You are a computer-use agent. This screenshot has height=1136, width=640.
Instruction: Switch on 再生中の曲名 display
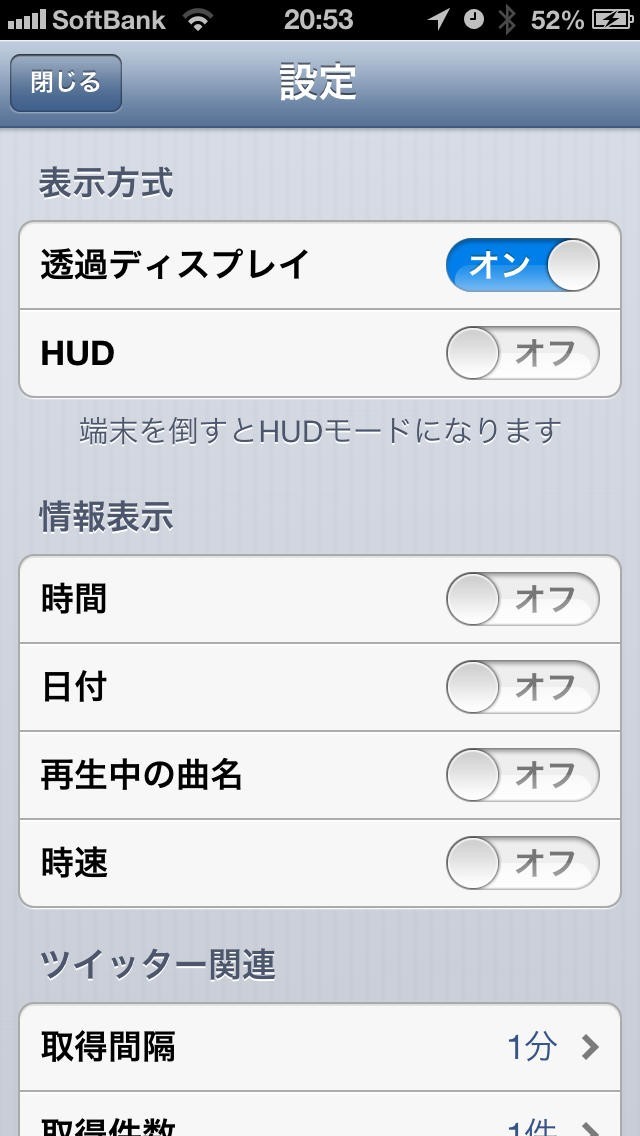[522, 775]
